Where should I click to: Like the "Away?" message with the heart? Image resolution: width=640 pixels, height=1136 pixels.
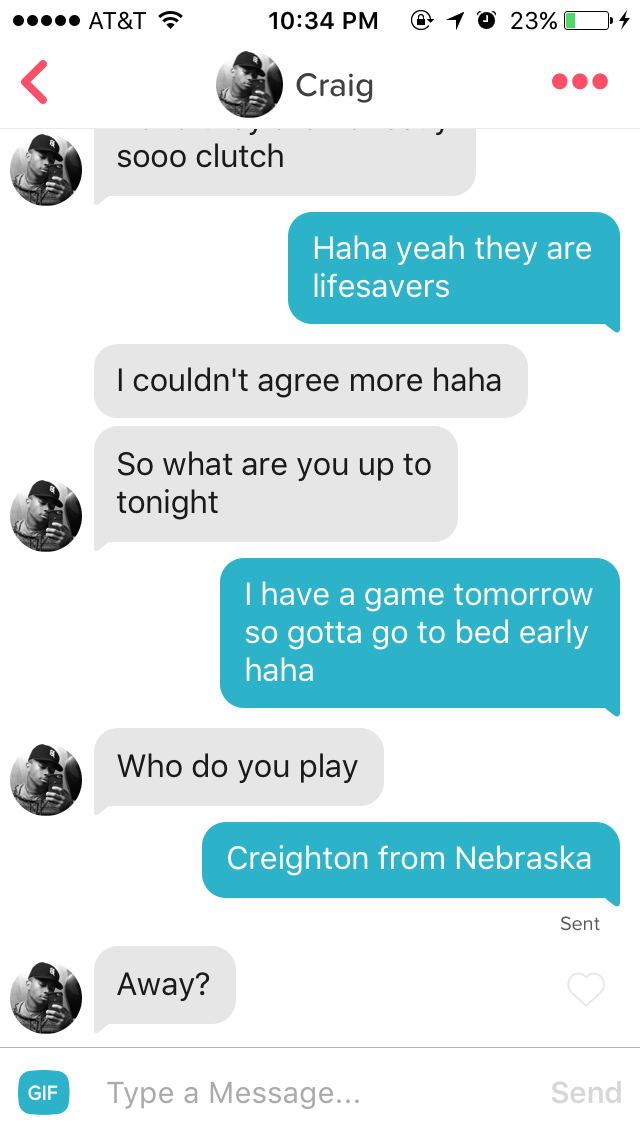point(586,989)
